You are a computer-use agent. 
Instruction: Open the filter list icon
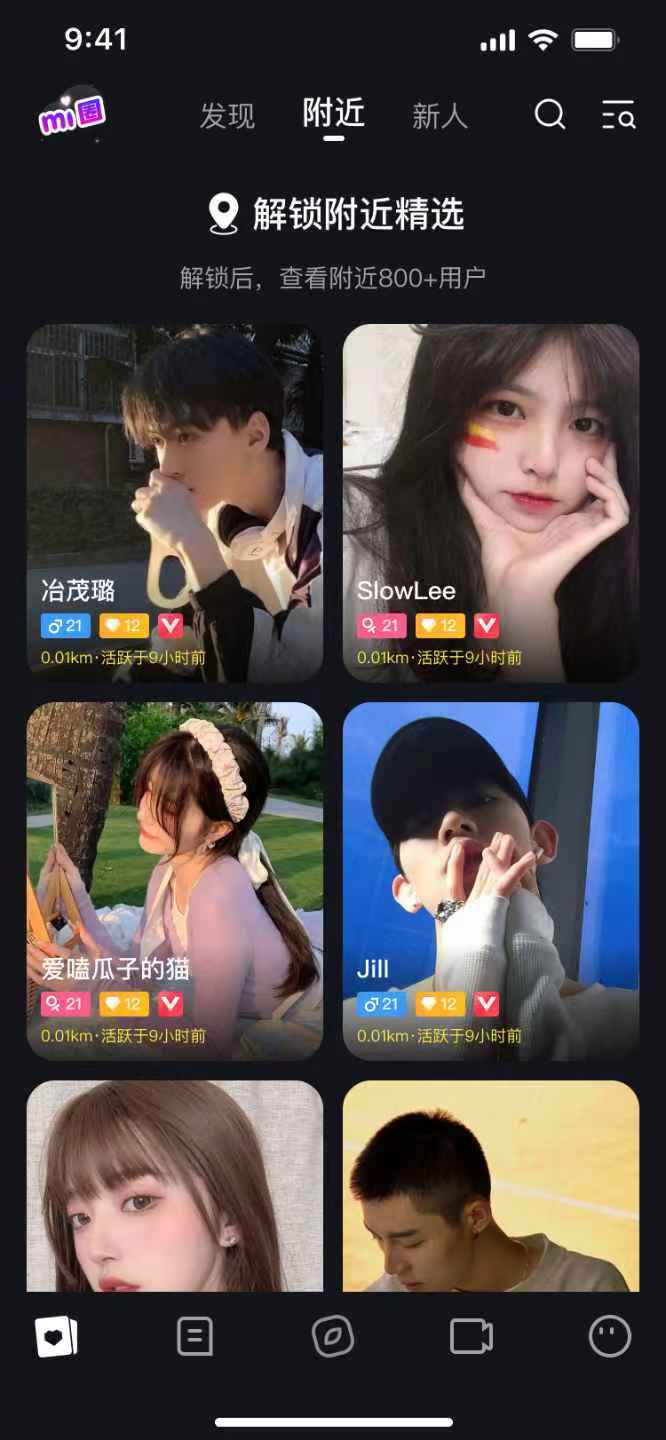[x=618, y=115]
